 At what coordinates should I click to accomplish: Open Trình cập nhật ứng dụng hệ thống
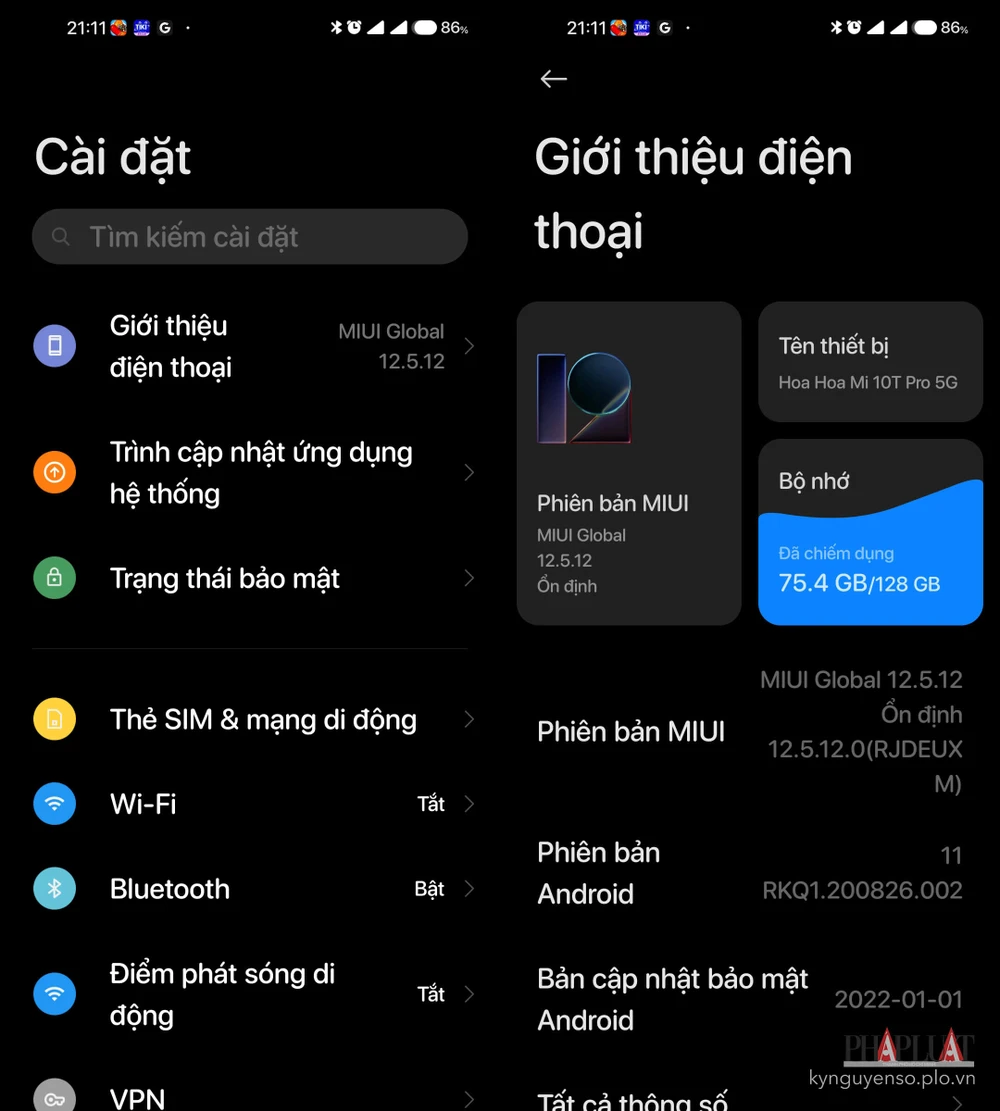pyautogui.click(x=250, y=473)
